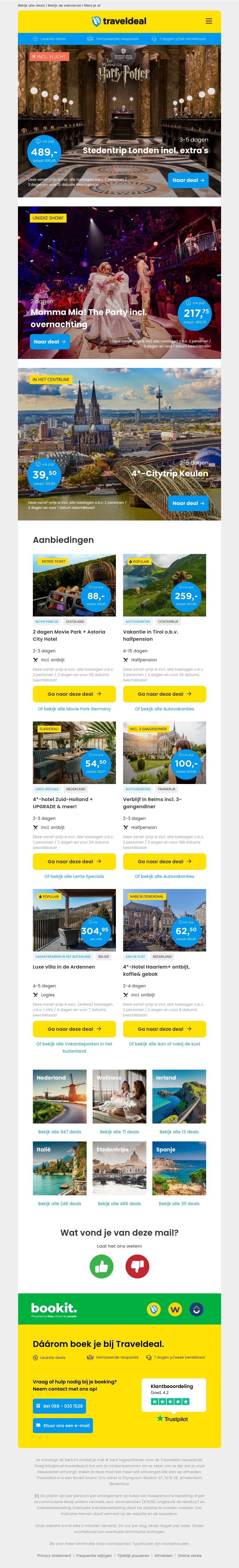The height and width of the screenshot is (1568, 239).
Task: Open the Movie Park + Astoria City Hotel deal
Action: coord(74,694)
